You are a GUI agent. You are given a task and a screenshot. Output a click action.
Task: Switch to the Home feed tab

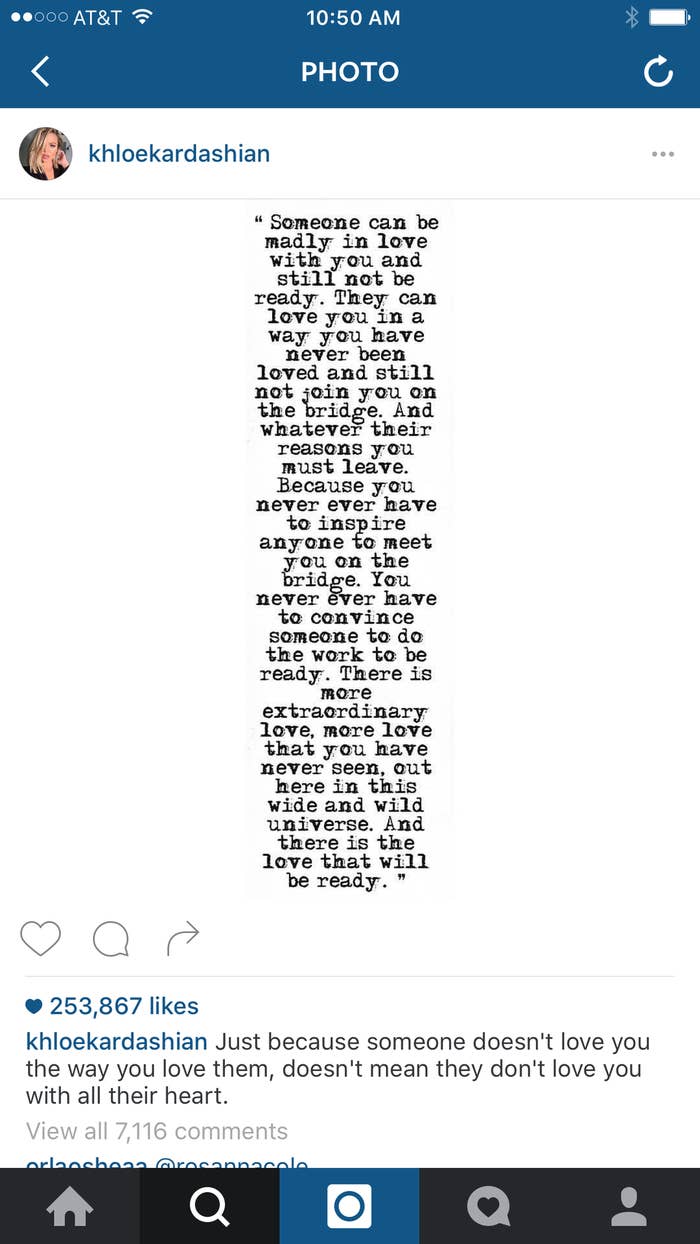[x=70, y=1207]
